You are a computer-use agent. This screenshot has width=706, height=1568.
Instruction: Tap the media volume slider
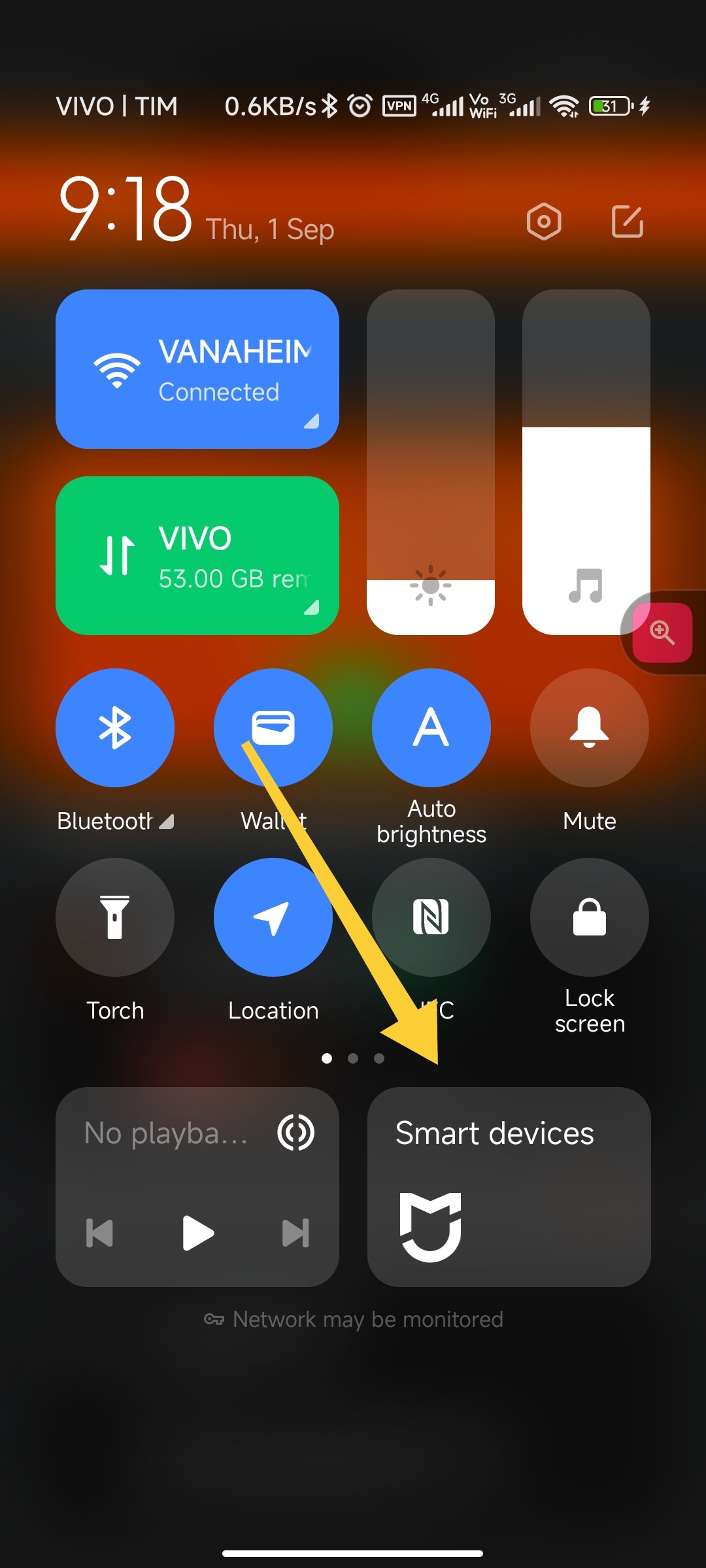(586, 462)
